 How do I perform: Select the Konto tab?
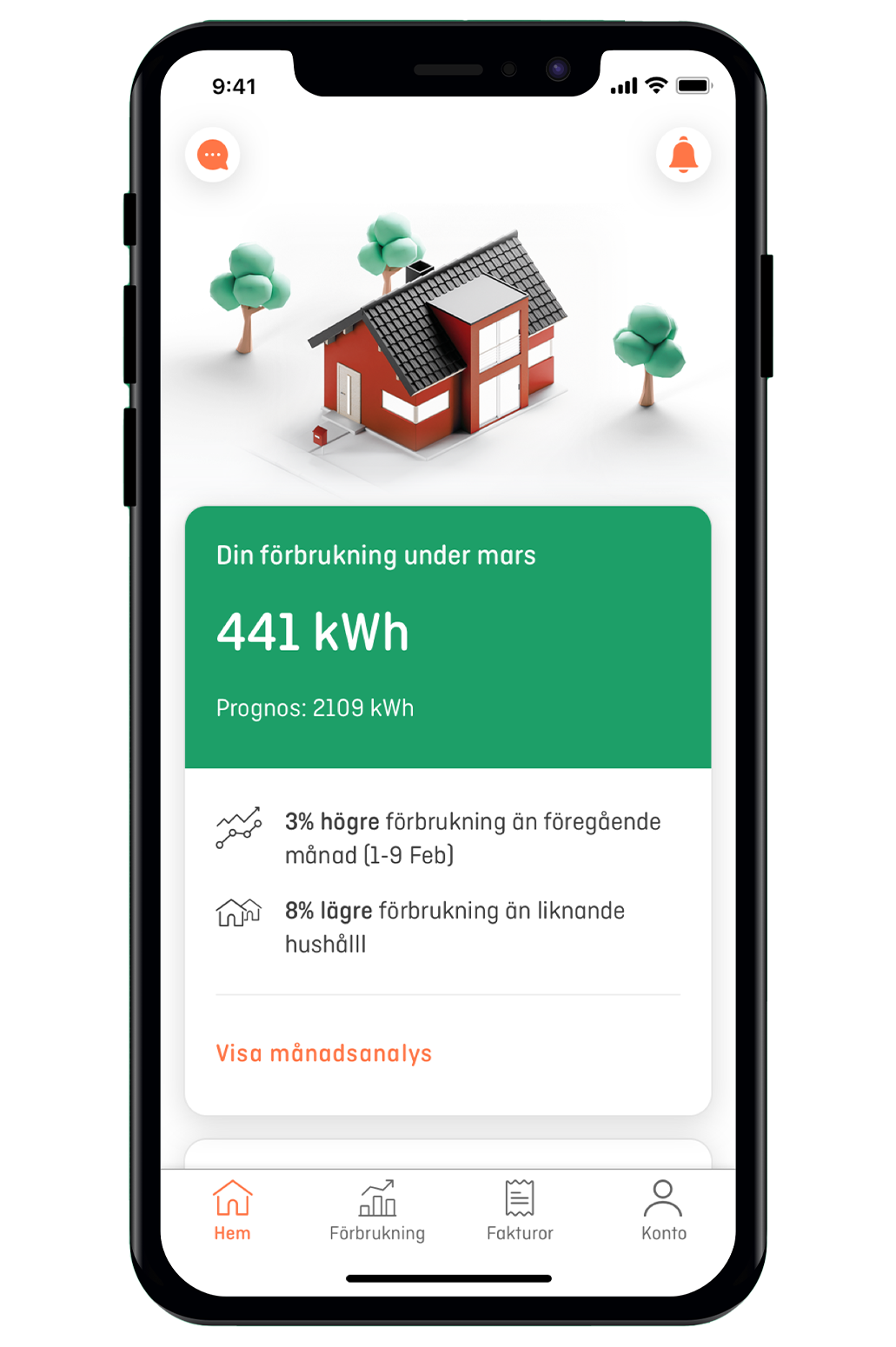663,1210
